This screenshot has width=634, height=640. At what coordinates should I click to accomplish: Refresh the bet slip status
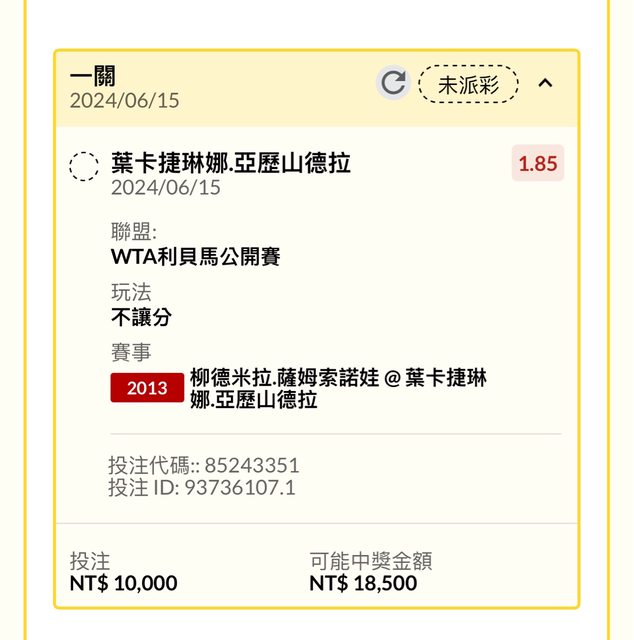click(x=394, y=83)
